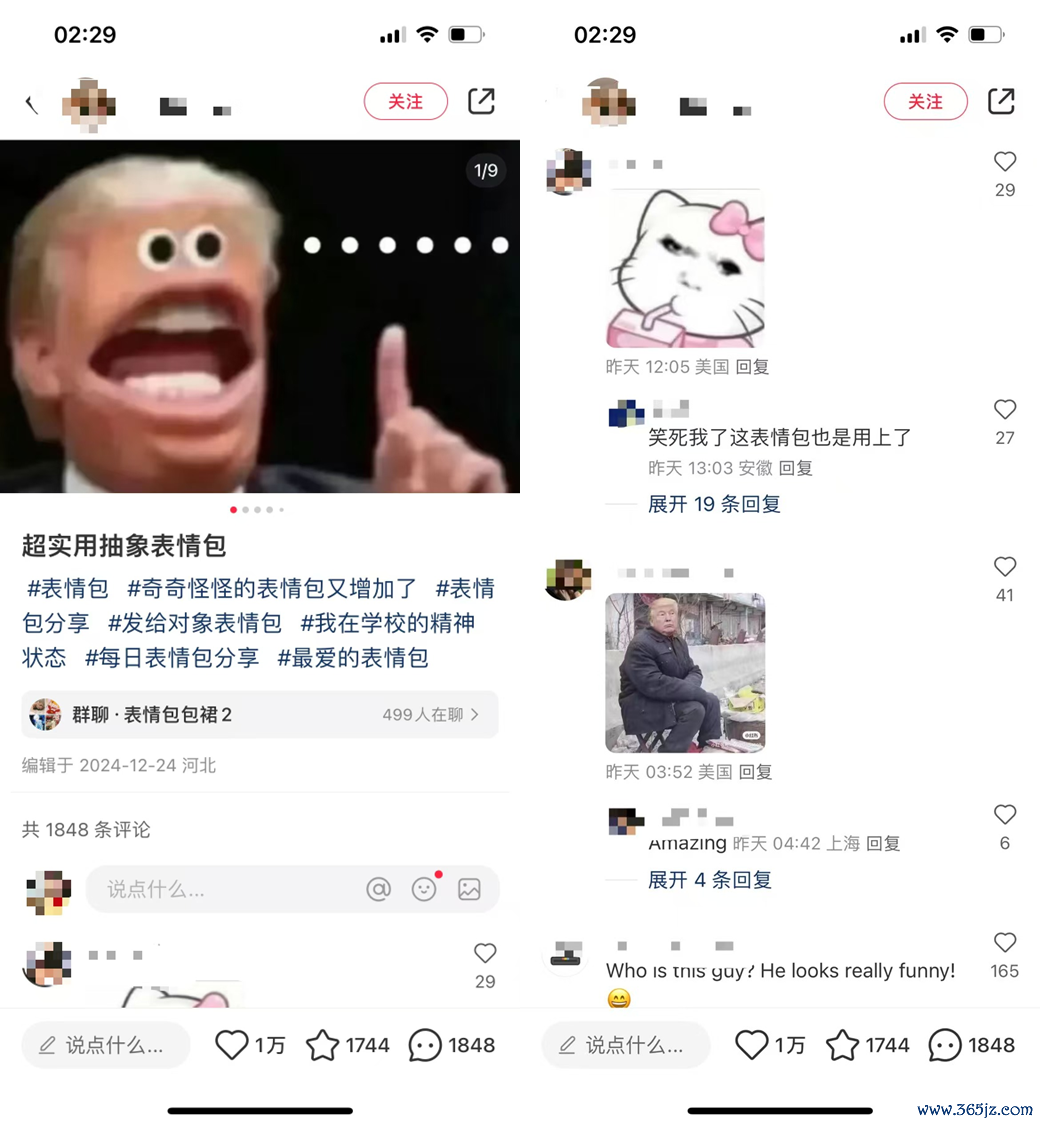Like the 'Who is this guy?' comment
This screenshot has width=1040, height=1125.
[1005, 943]
